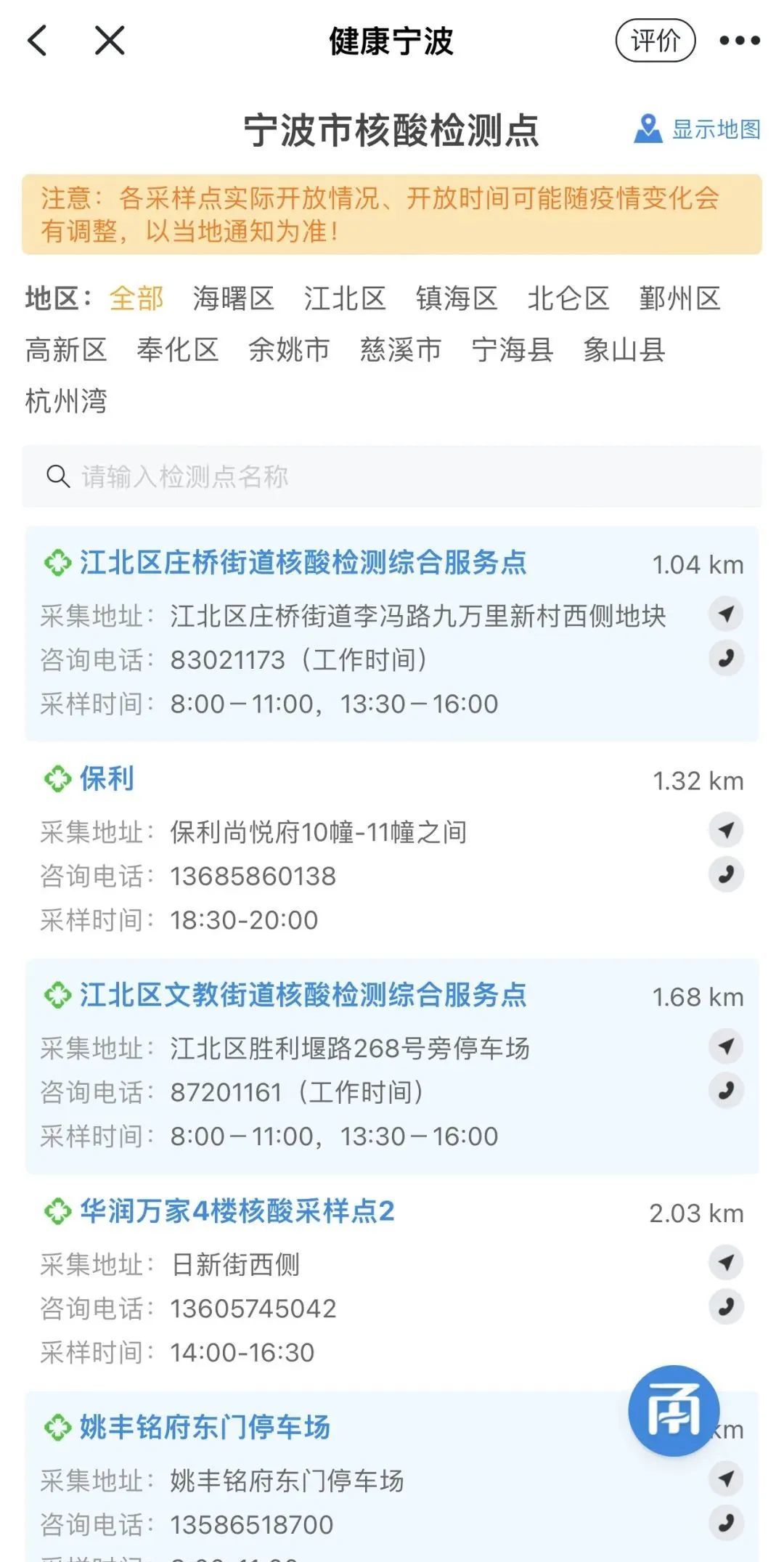
Task: Select the 鄞州区 region filter
Action: tap(678, 298)
